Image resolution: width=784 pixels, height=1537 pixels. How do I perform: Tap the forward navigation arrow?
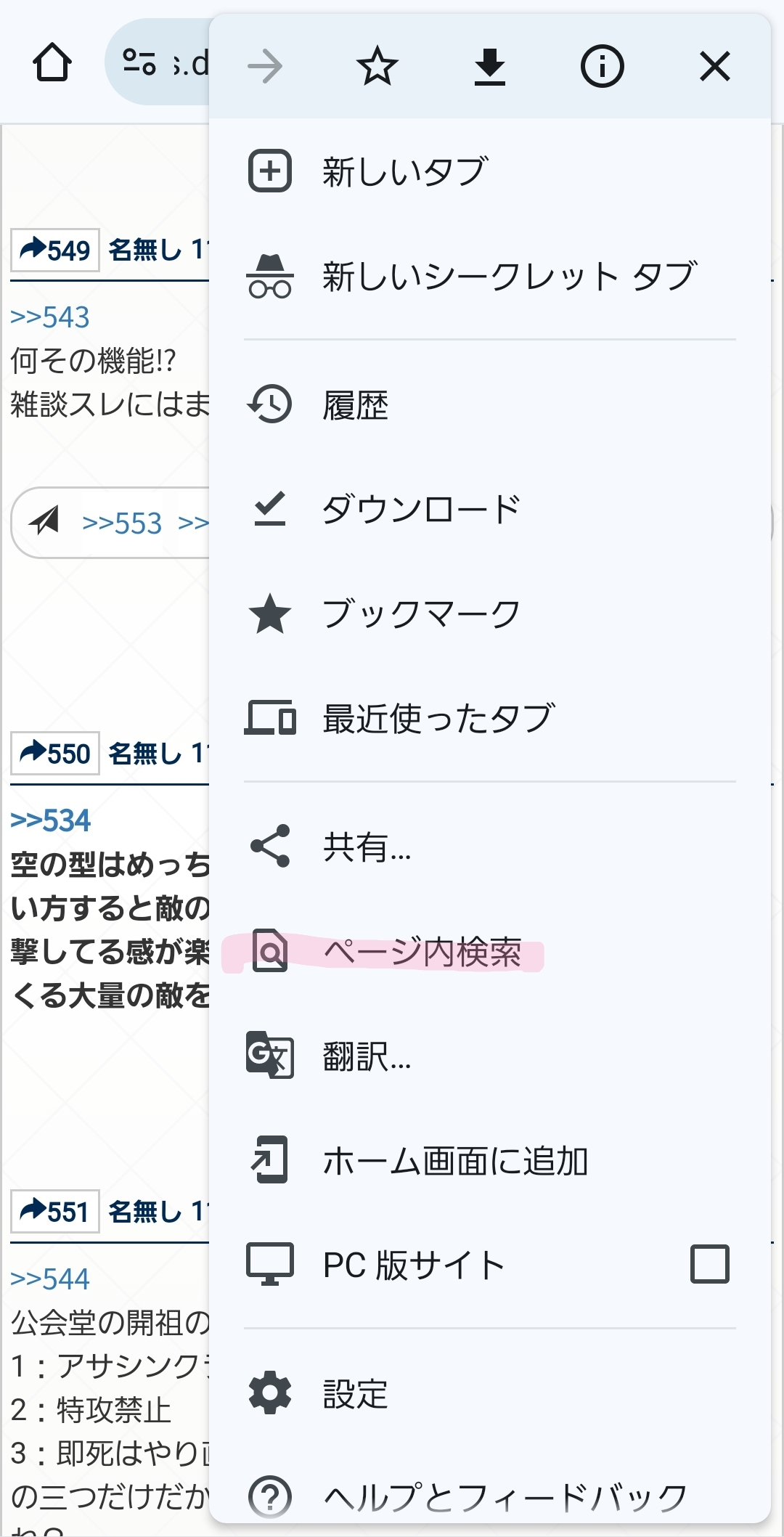pyautogui.click(x=265, y=67)
